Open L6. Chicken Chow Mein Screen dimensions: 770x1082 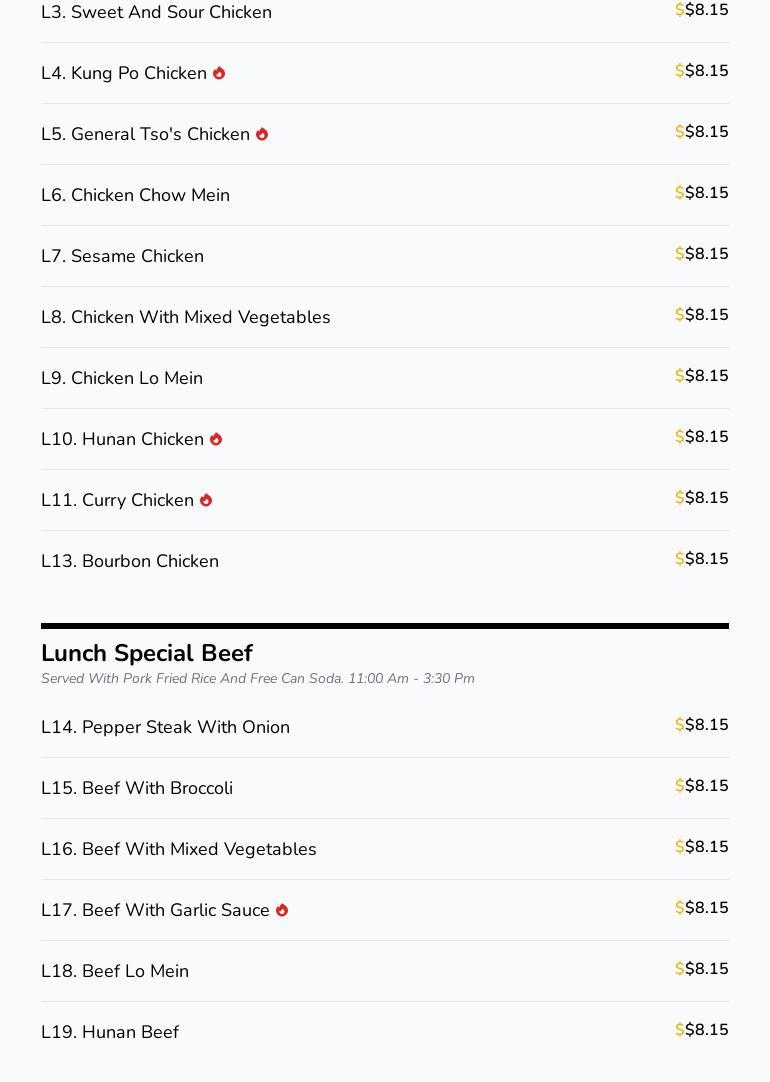[x=135, y=195]
